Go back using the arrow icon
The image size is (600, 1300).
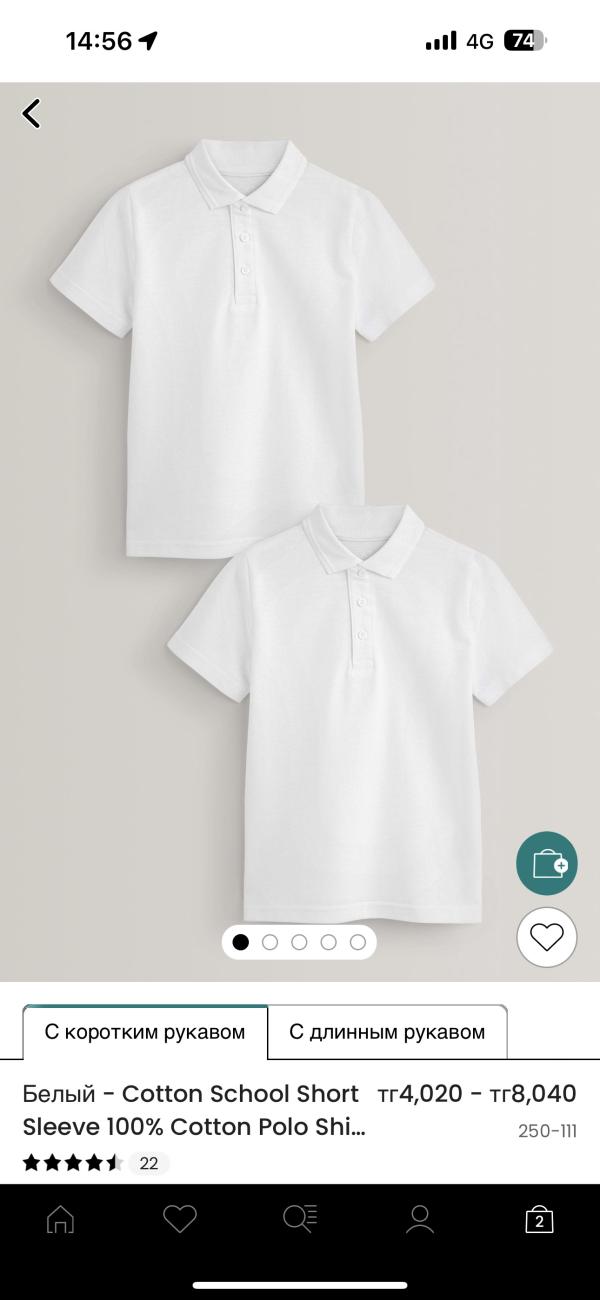32,113
